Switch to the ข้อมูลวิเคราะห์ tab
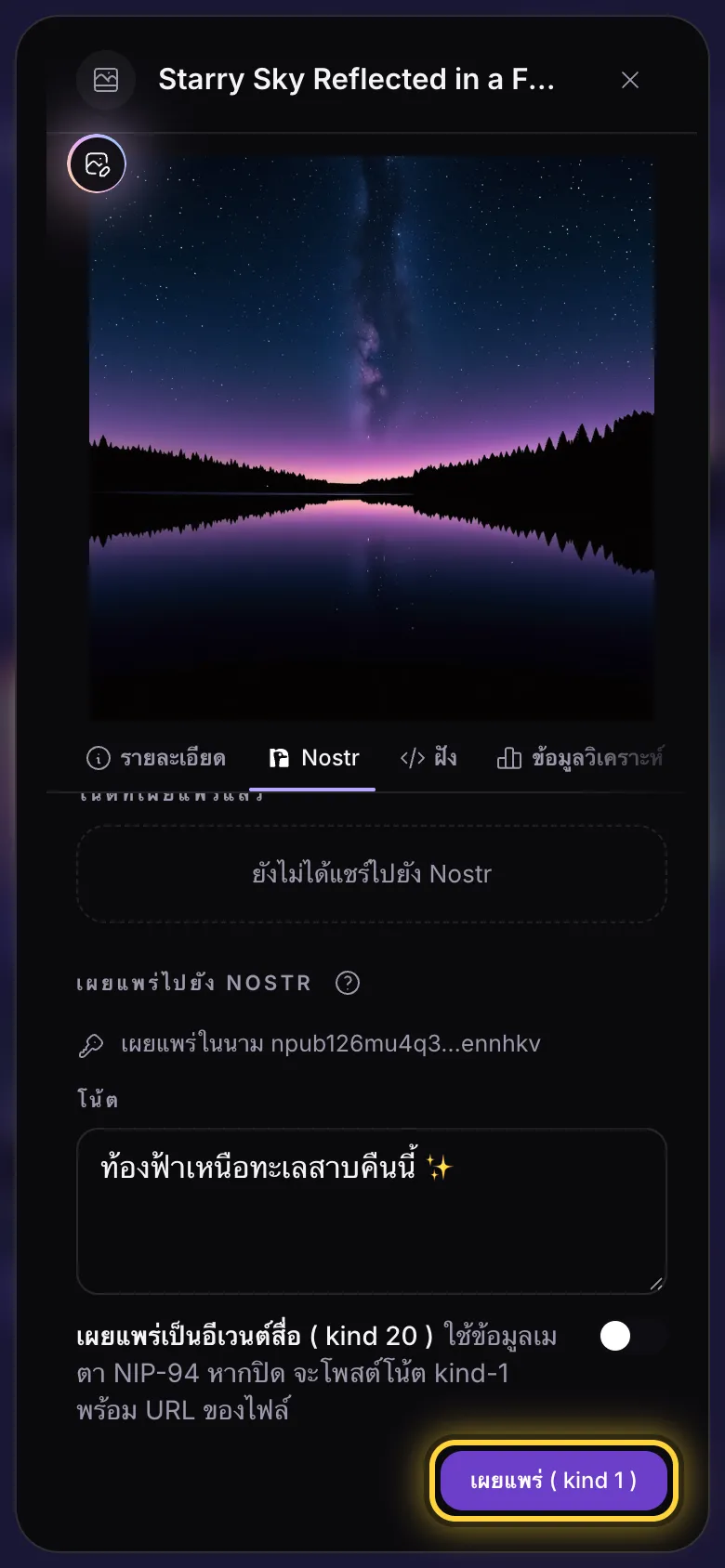 (580, 758)
